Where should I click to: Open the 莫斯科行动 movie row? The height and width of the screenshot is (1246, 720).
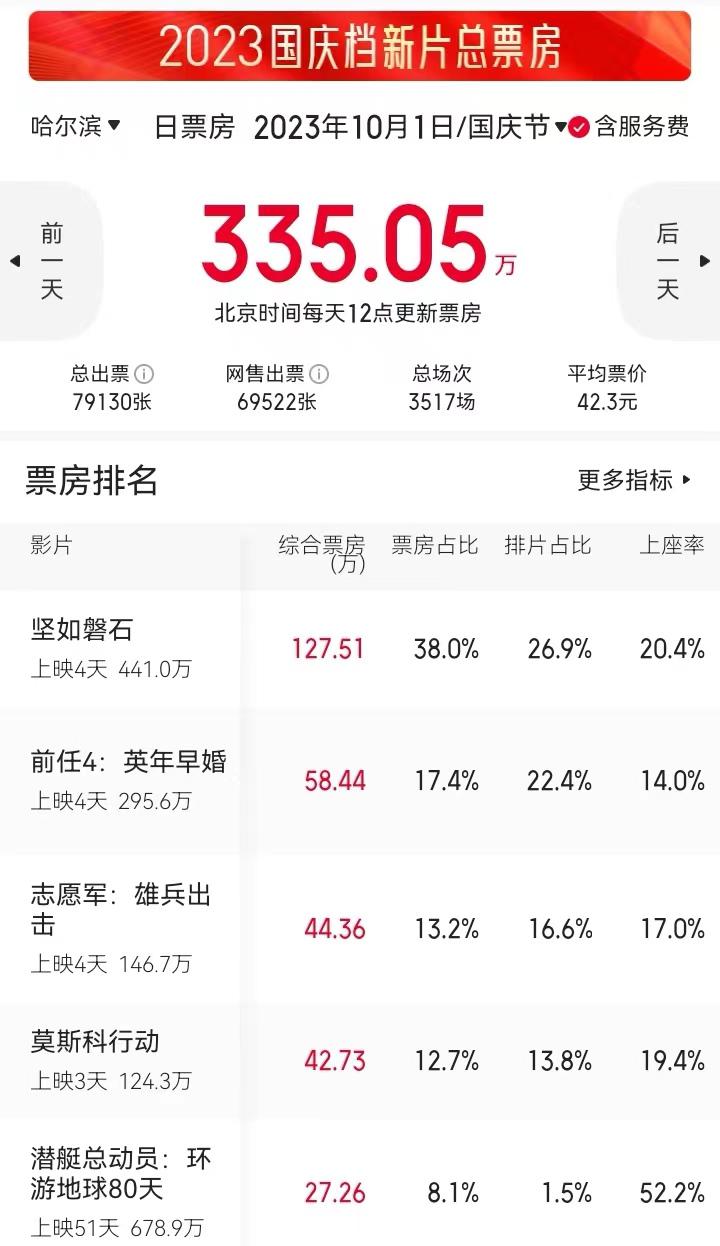[x=360, y=1060]
